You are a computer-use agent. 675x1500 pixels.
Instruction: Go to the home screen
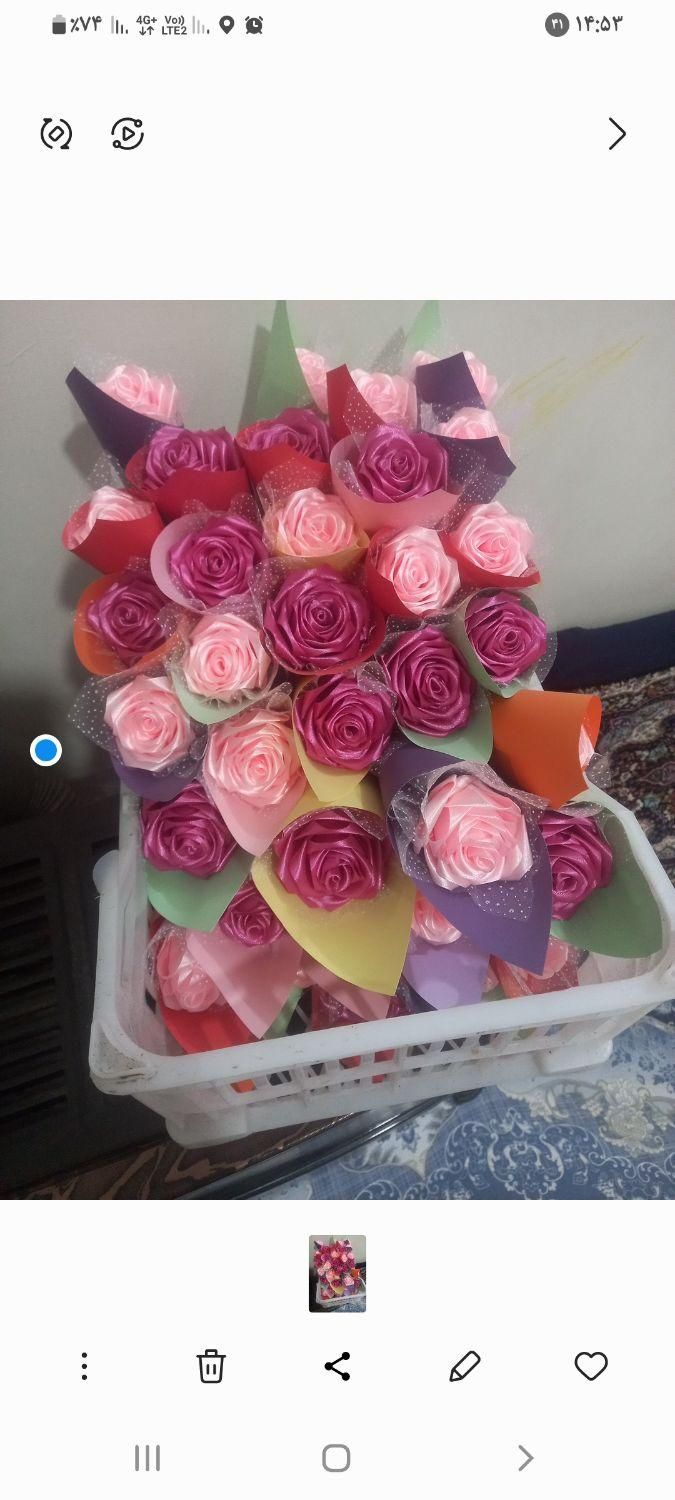coord(337,1458)
